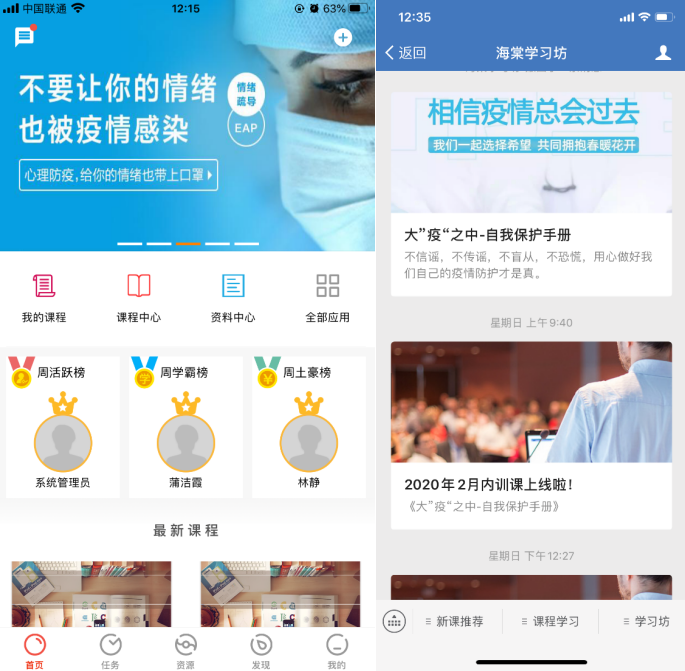Open the 周学霸榜 ranking card
The width and height of the screenshot is (685, 671).
click(x=186, y=427)
